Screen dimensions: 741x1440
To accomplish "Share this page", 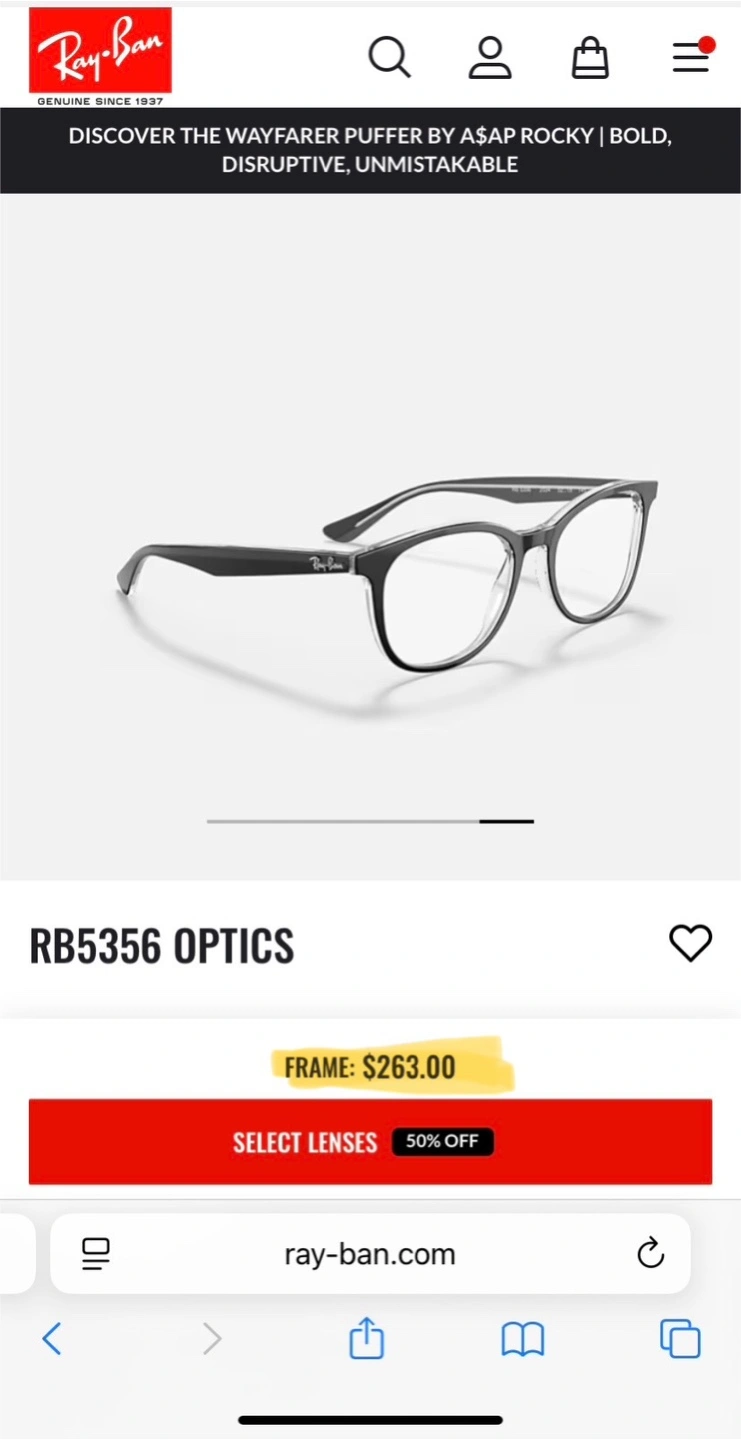I will point(367,1337).
